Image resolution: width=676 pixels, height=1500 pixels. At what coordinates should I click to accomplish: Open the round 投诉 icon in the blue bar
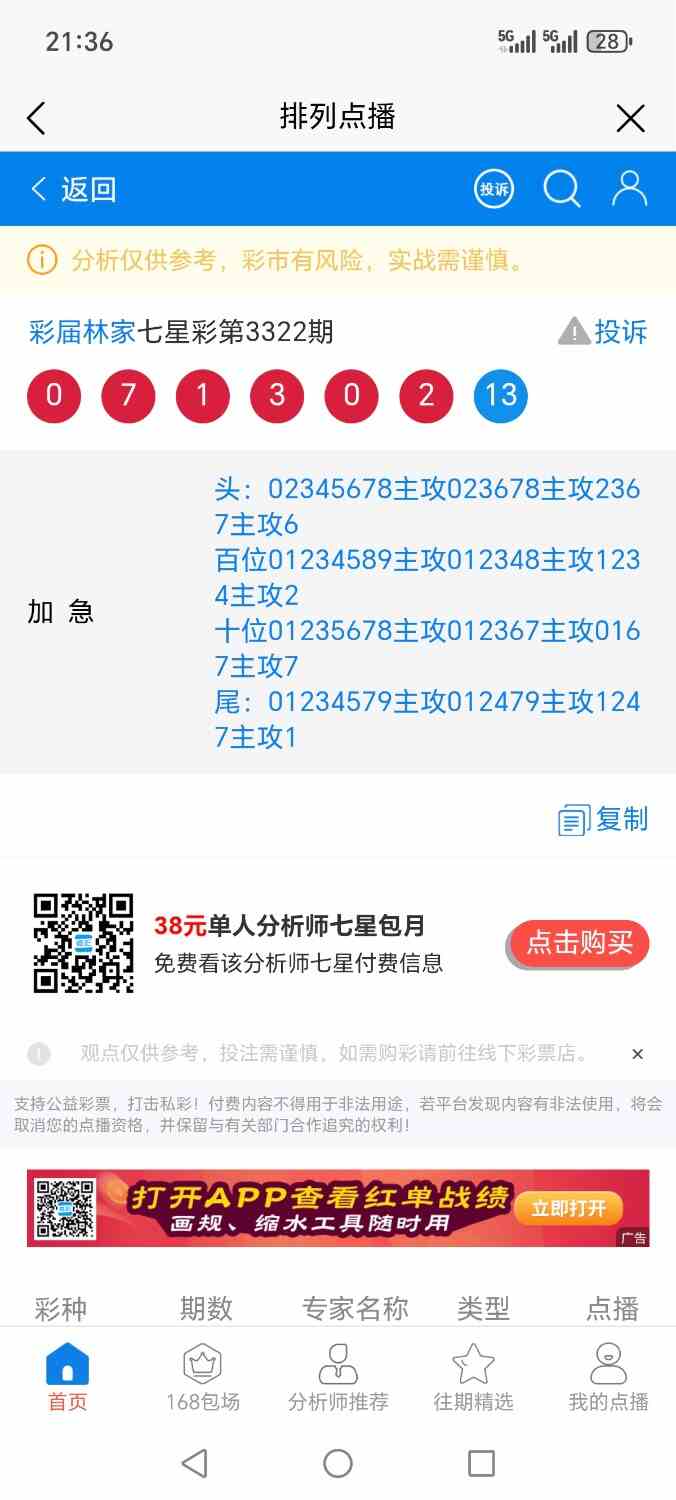click(494, 189)
